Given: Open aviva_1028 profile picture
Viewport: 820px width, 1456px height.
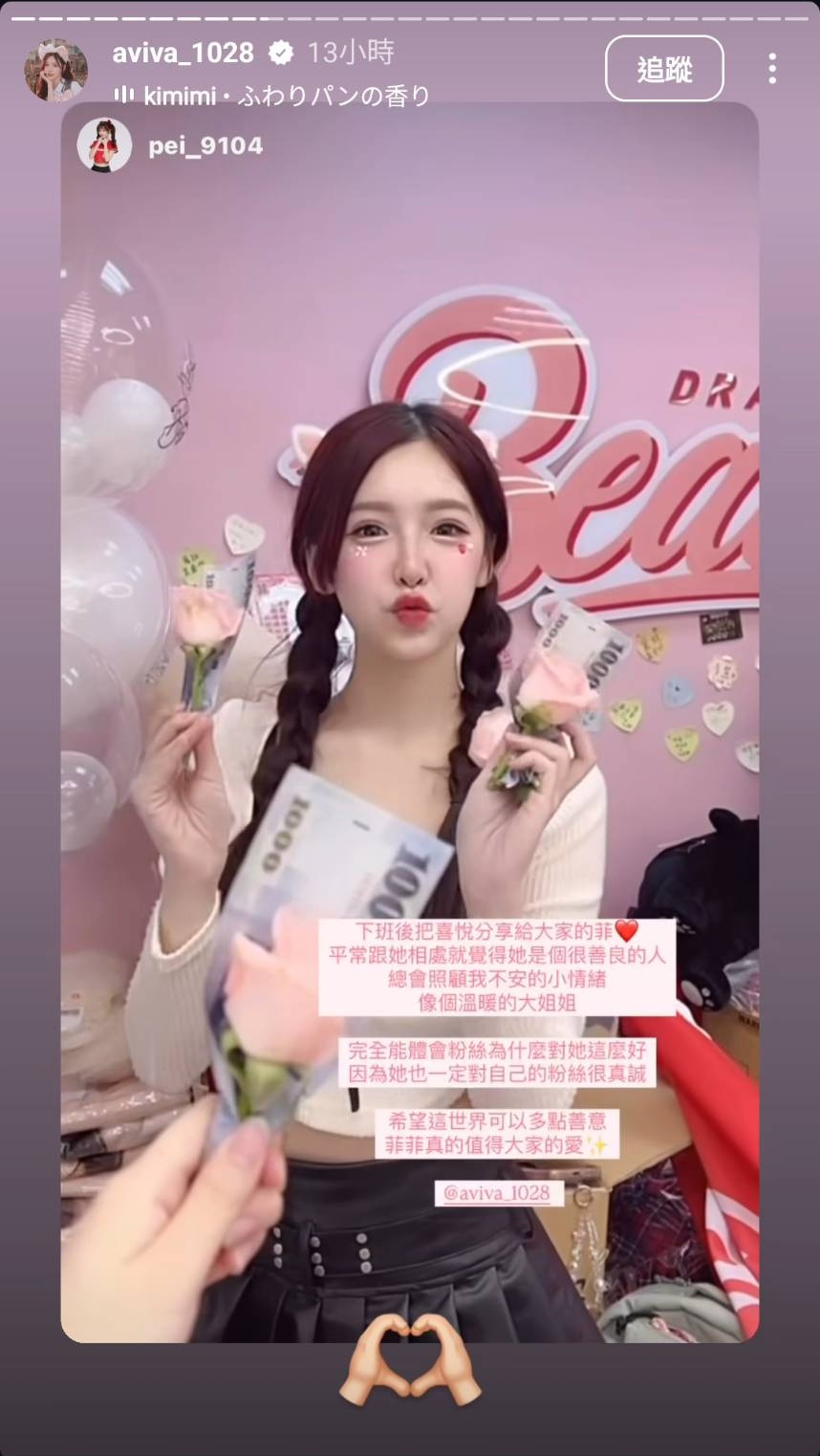Looking at the screenshot, I should click(55, 70).
